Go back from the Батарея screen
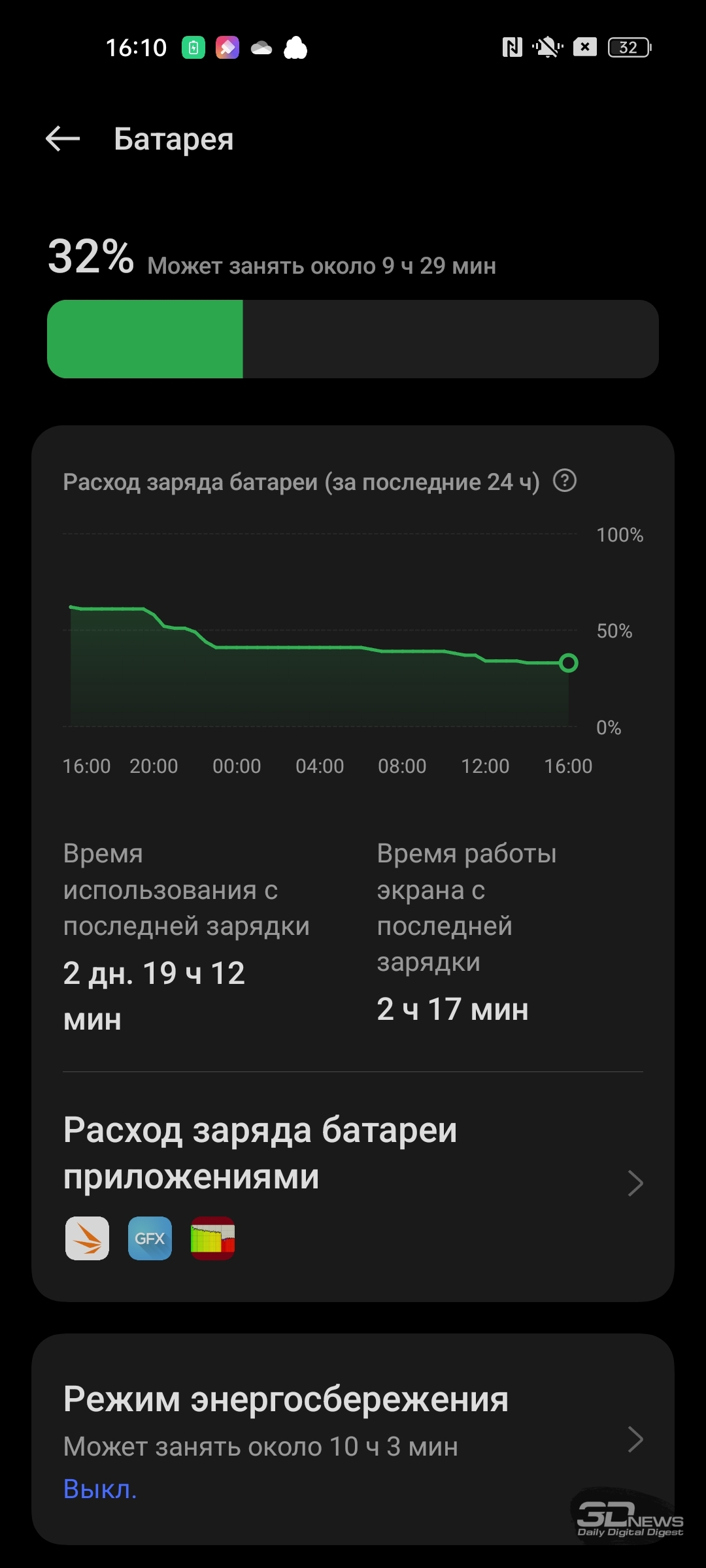Image resolution: width=706 pixels, height=1568 pixels. pos(63,139)
